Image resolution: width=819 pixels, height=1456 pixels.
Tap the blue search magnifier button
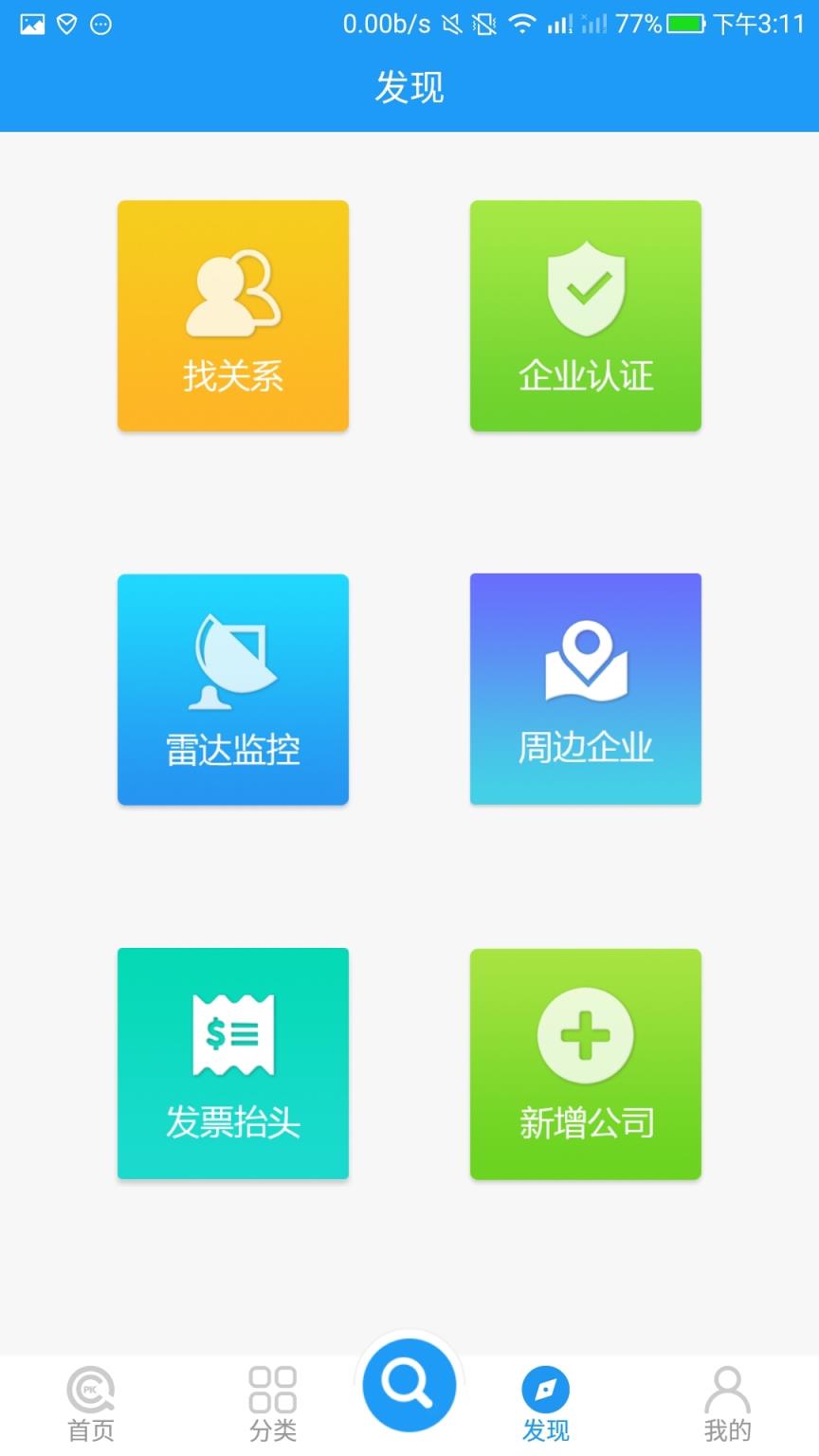[x=409, y=1385]
